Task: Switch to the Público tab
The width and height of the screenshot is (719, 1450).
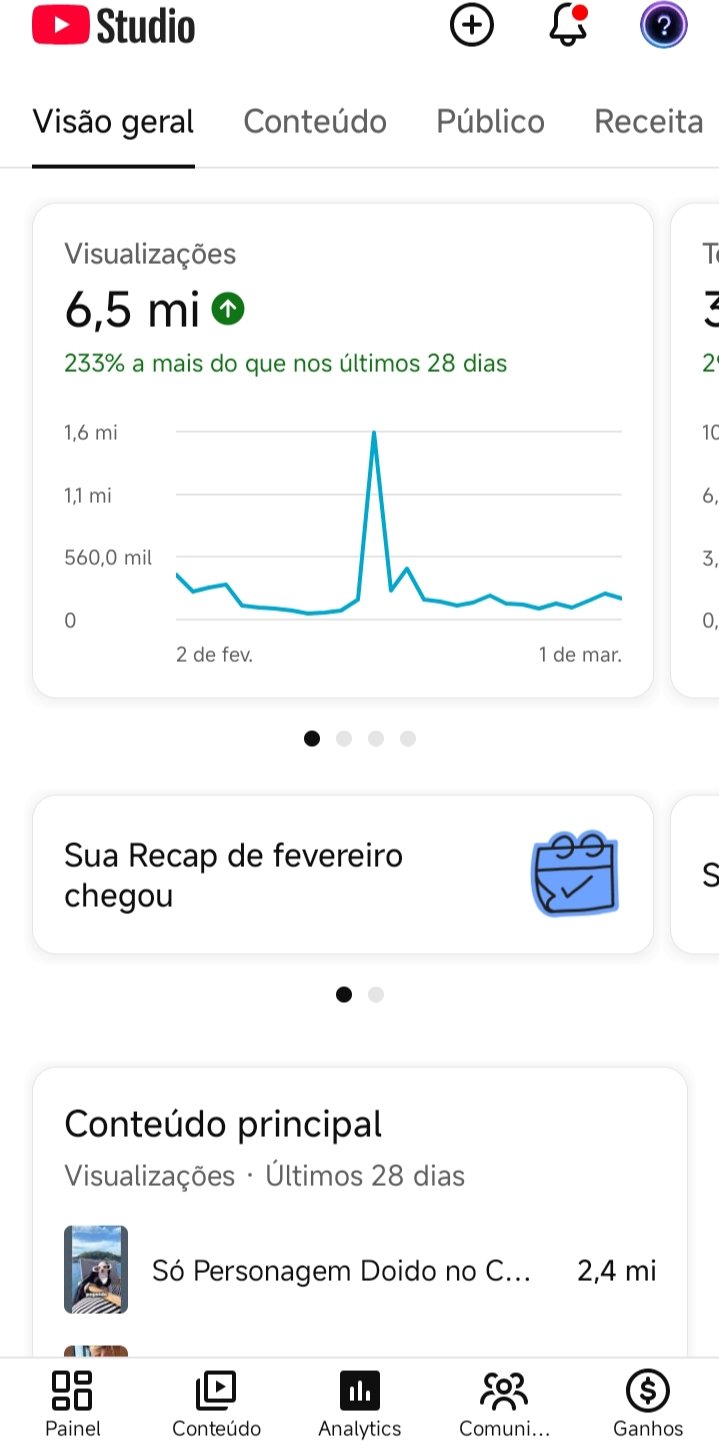Action: point(490,122)
